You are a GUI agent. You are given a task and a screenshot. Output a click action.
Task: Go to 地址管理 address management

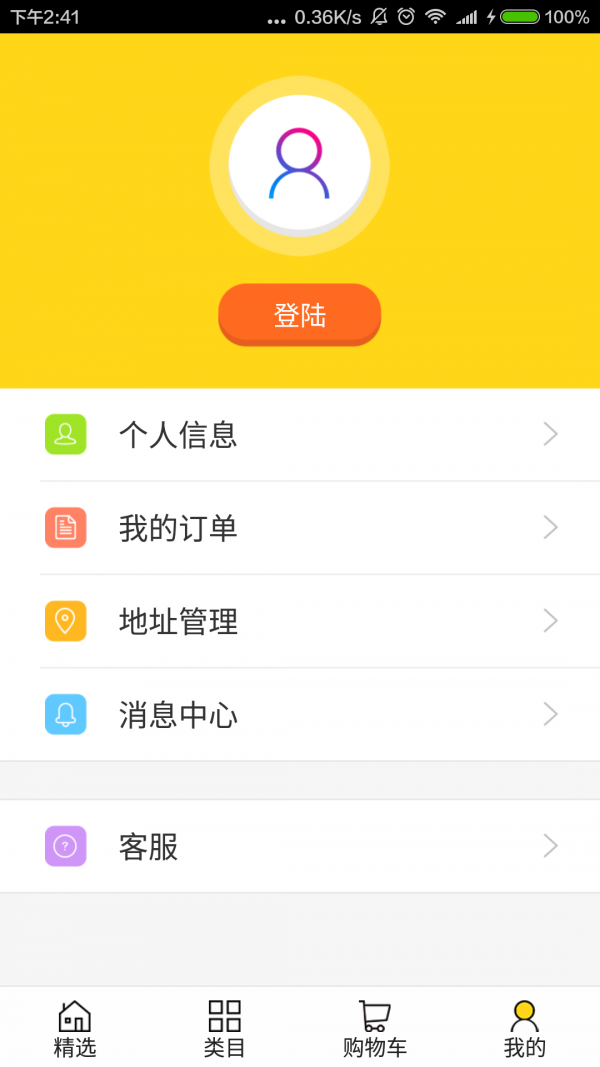pos(299,621)
